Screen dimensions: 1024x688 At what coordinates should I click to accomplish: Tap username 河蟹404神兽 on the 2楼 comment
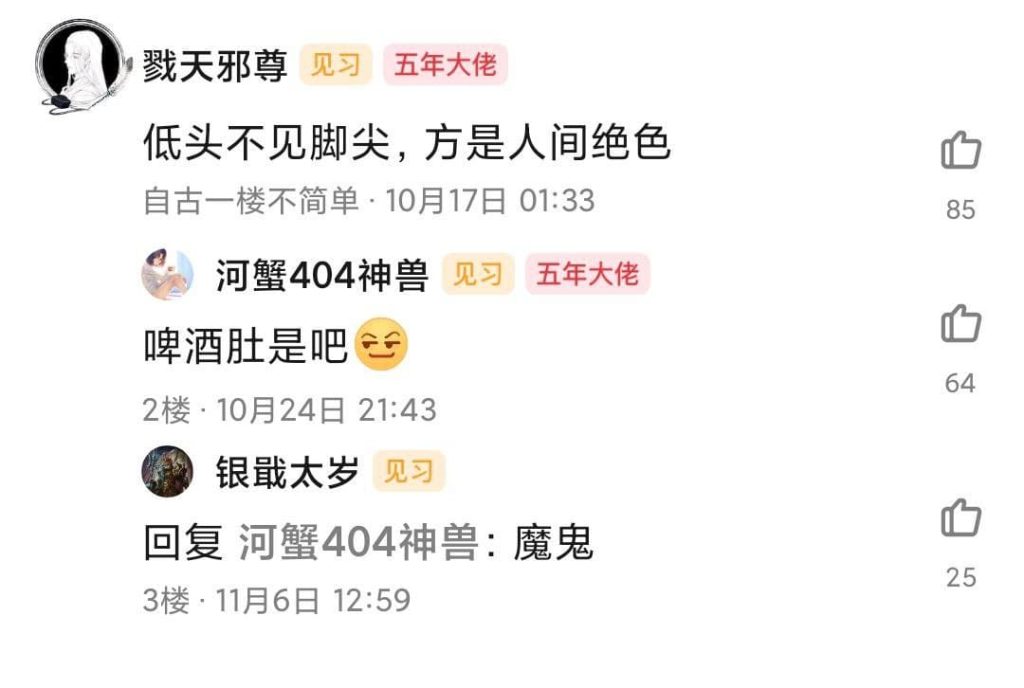point(322,275)
